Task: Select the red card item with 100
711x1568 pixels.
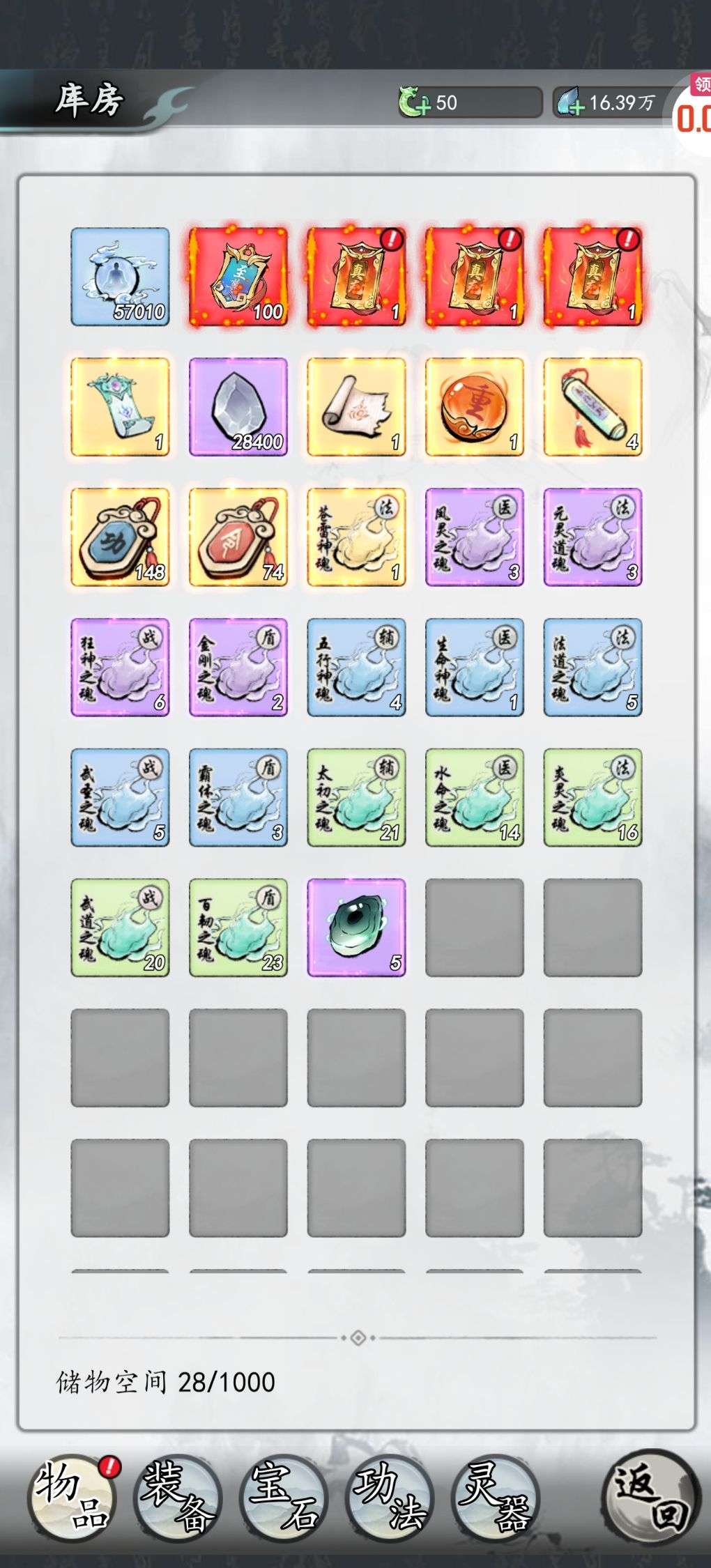Action: click(x=238, y=277)
